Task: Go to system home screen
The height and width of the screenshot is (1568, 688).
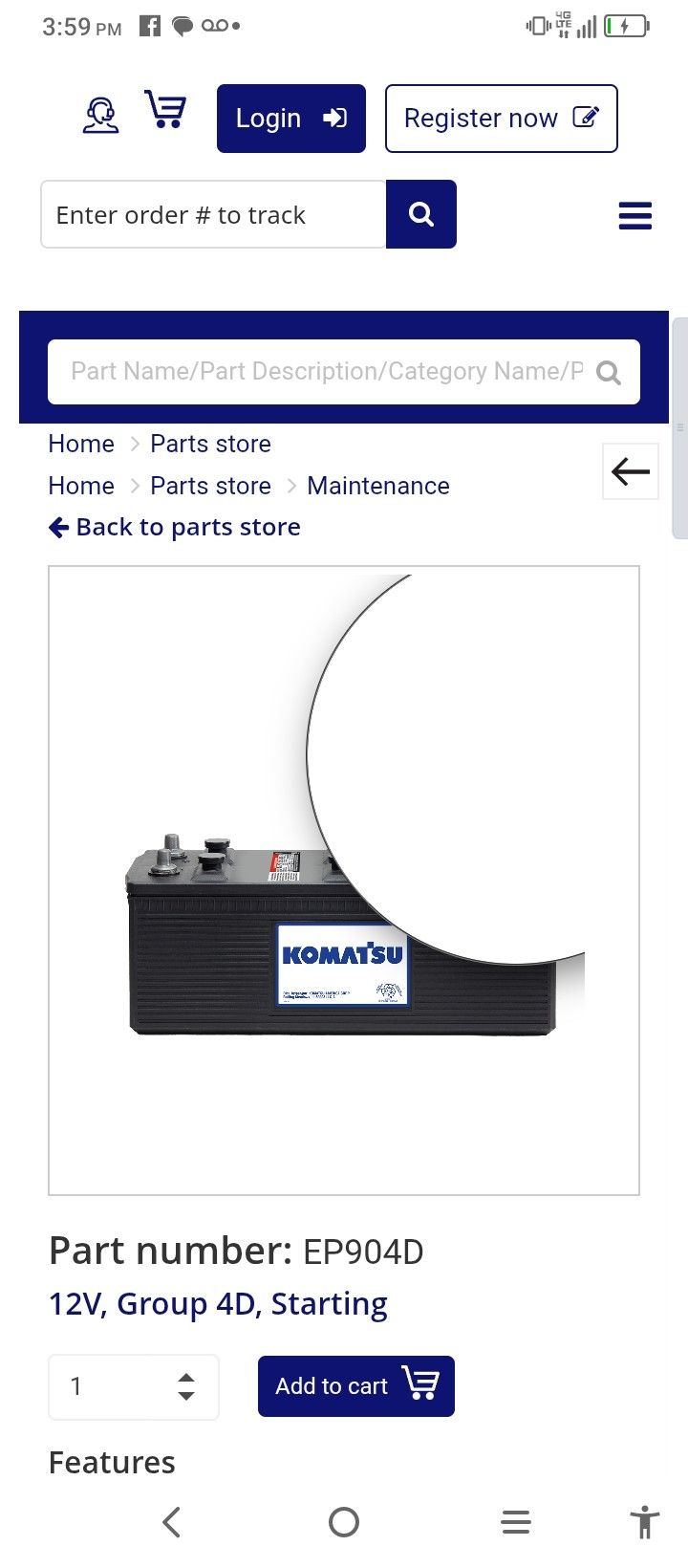Action: tap(344, 1522)
